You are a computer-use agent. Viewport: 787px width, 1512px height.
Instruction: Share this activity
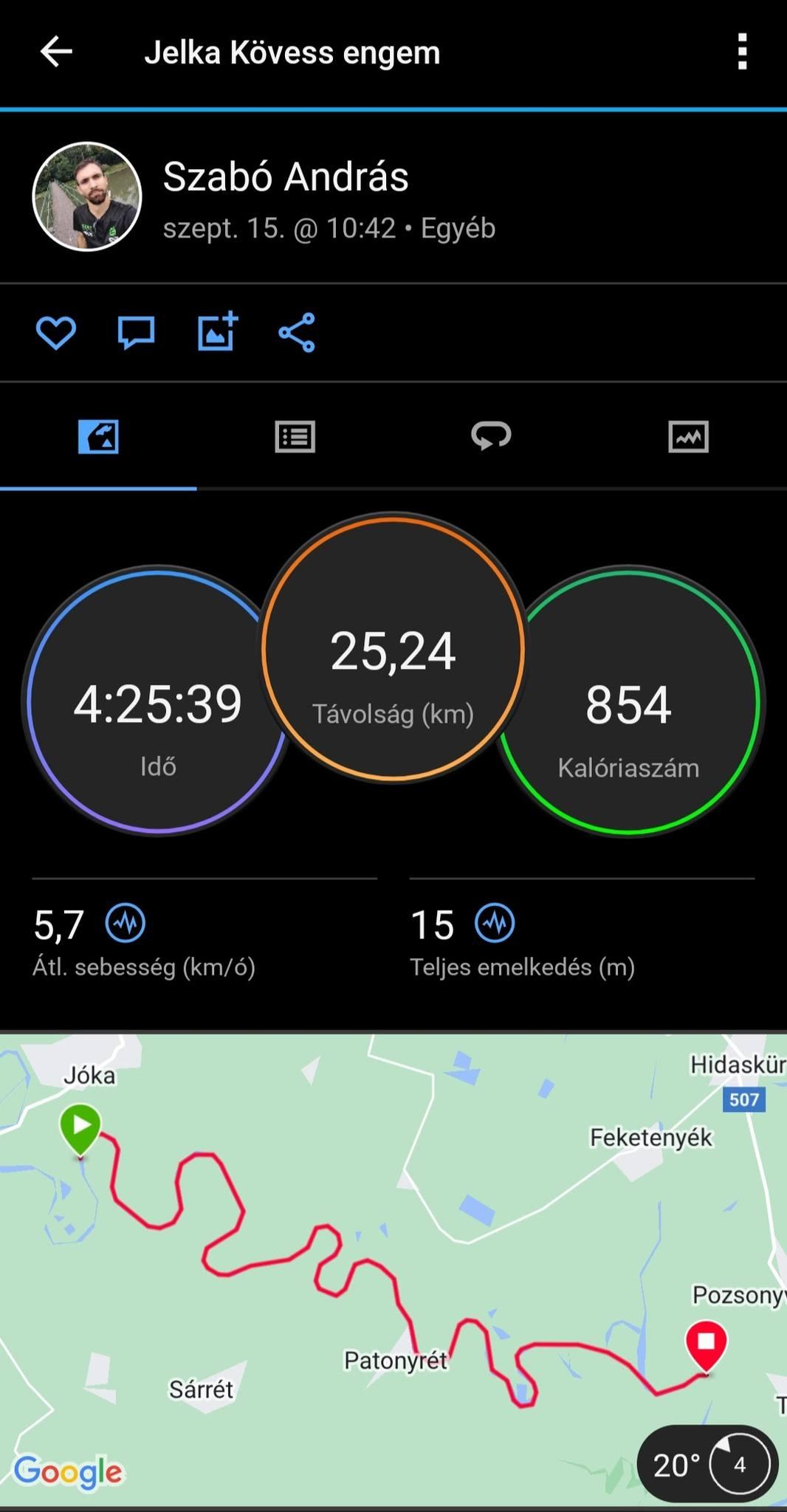pos(297,332)
